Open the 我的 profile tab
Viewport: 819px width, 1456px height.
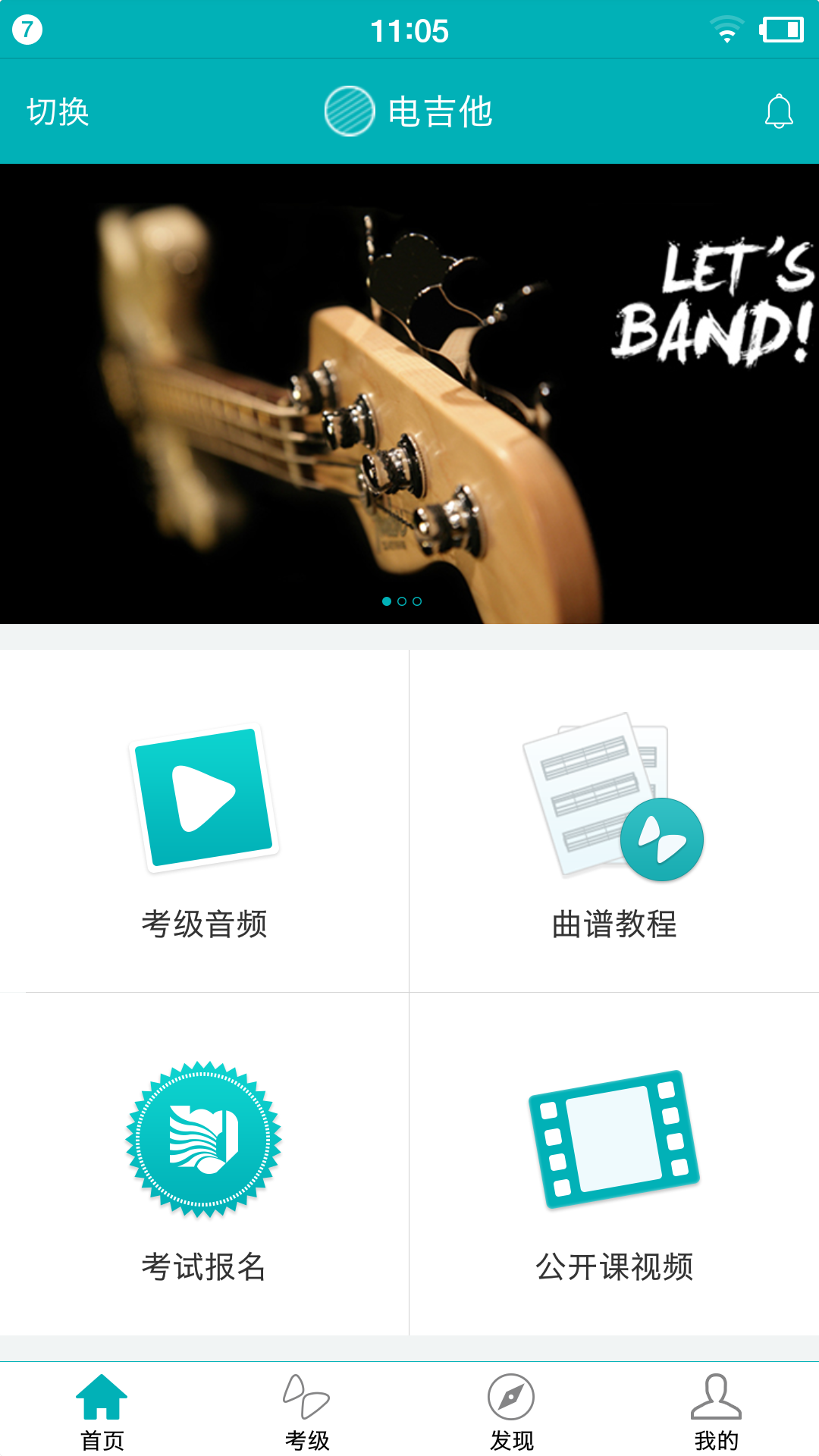(716, 1410)
